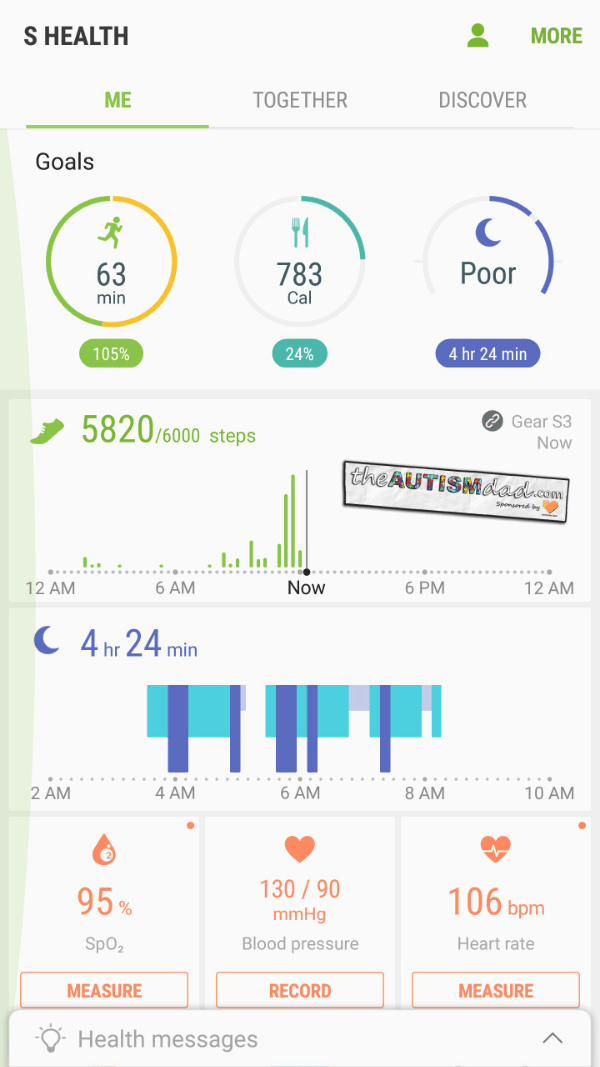Viewport: 600px width, 1067px height.
Task: Open the 4 hr 24 min sleep card
Action: tap(300, 708)
